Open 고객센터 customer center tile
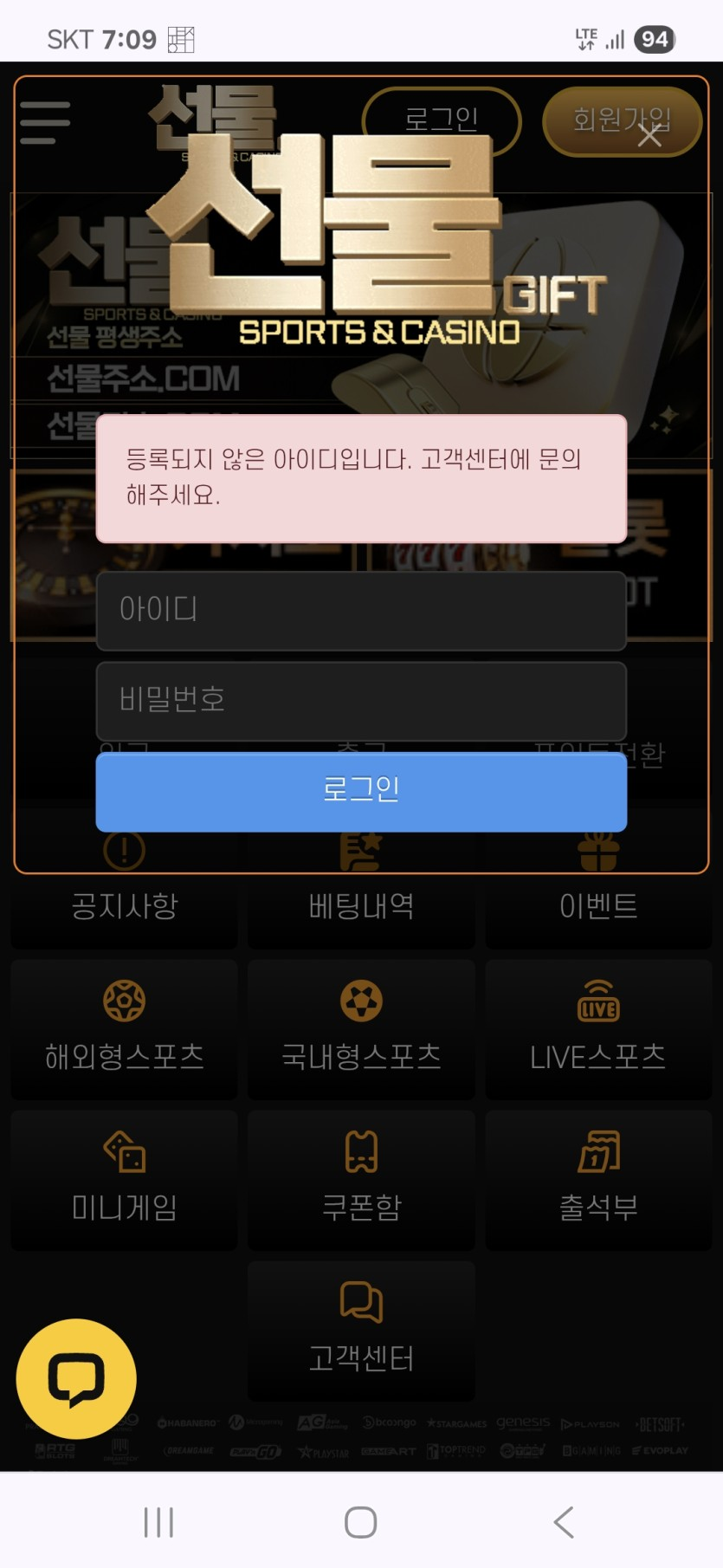 (x=361, y=1332)
